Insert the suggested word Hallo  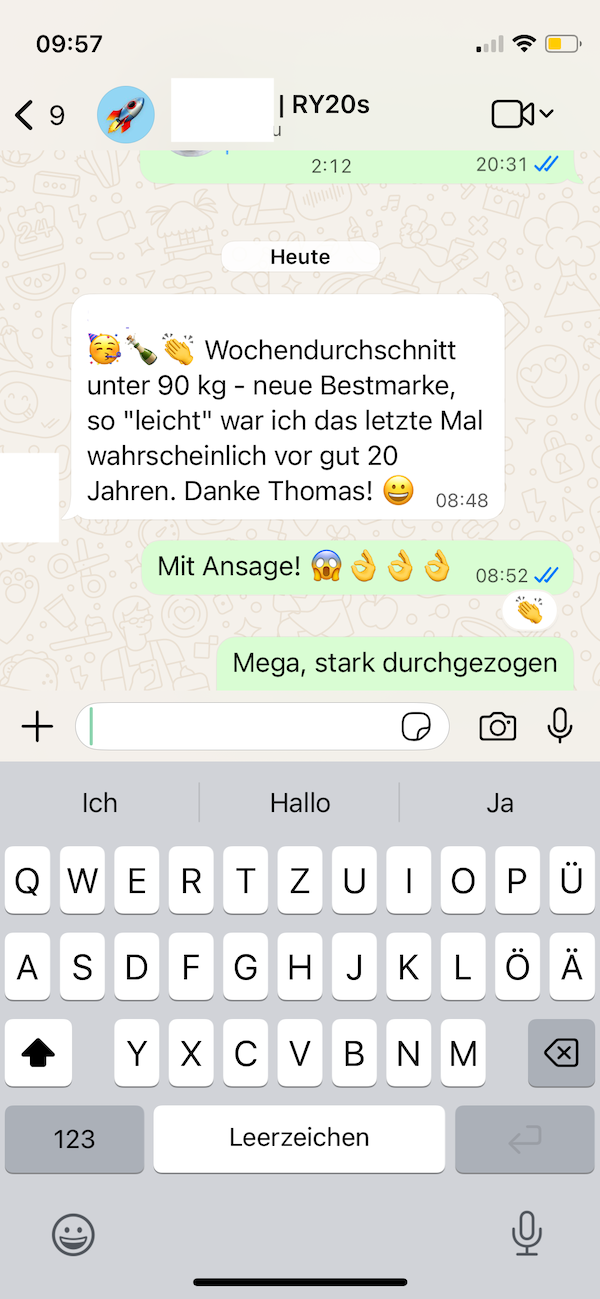tap(300, 802)
